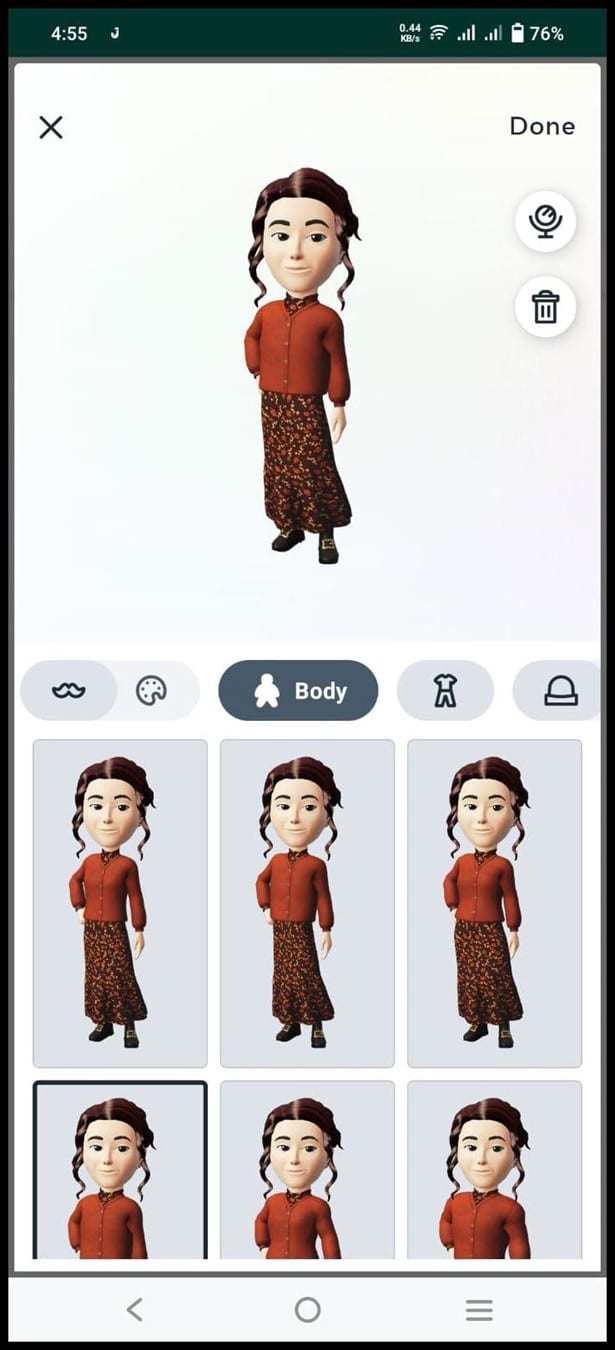Select the Body tab

click(x=298, y=691)
